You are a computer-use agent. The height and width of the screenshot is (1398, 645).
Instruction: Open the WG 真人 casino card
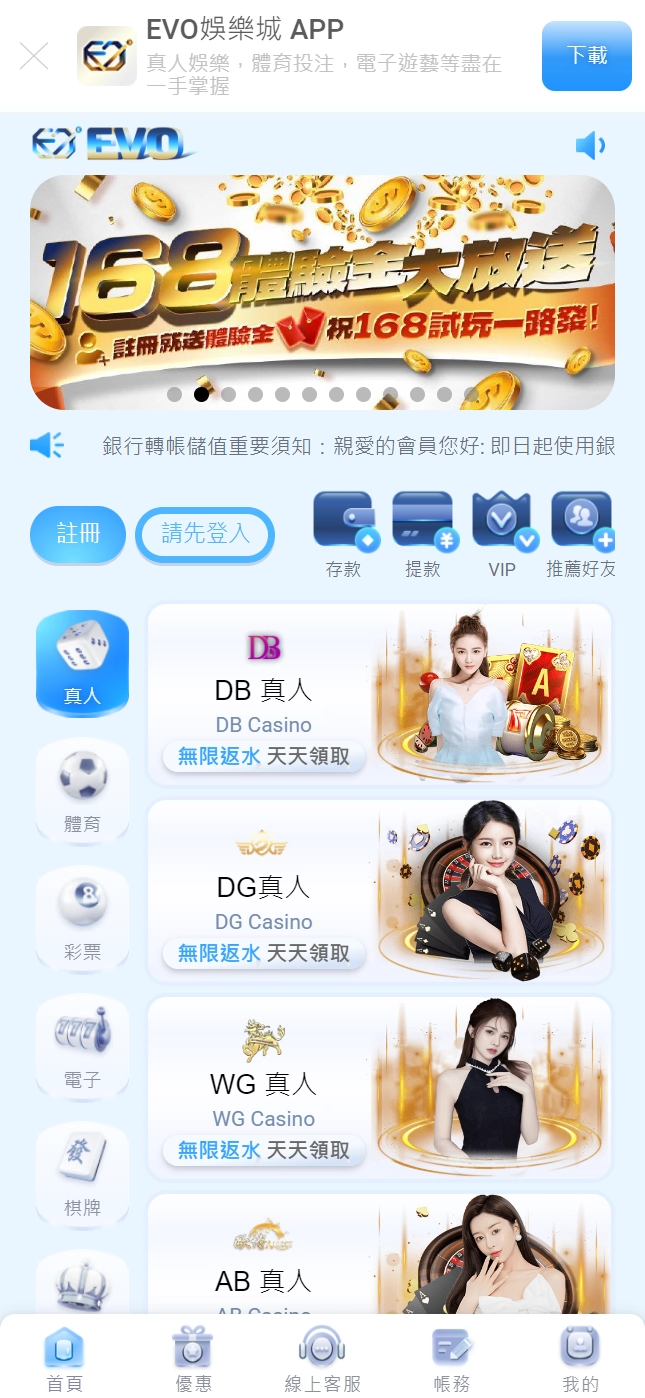[x=379, y=1088]
